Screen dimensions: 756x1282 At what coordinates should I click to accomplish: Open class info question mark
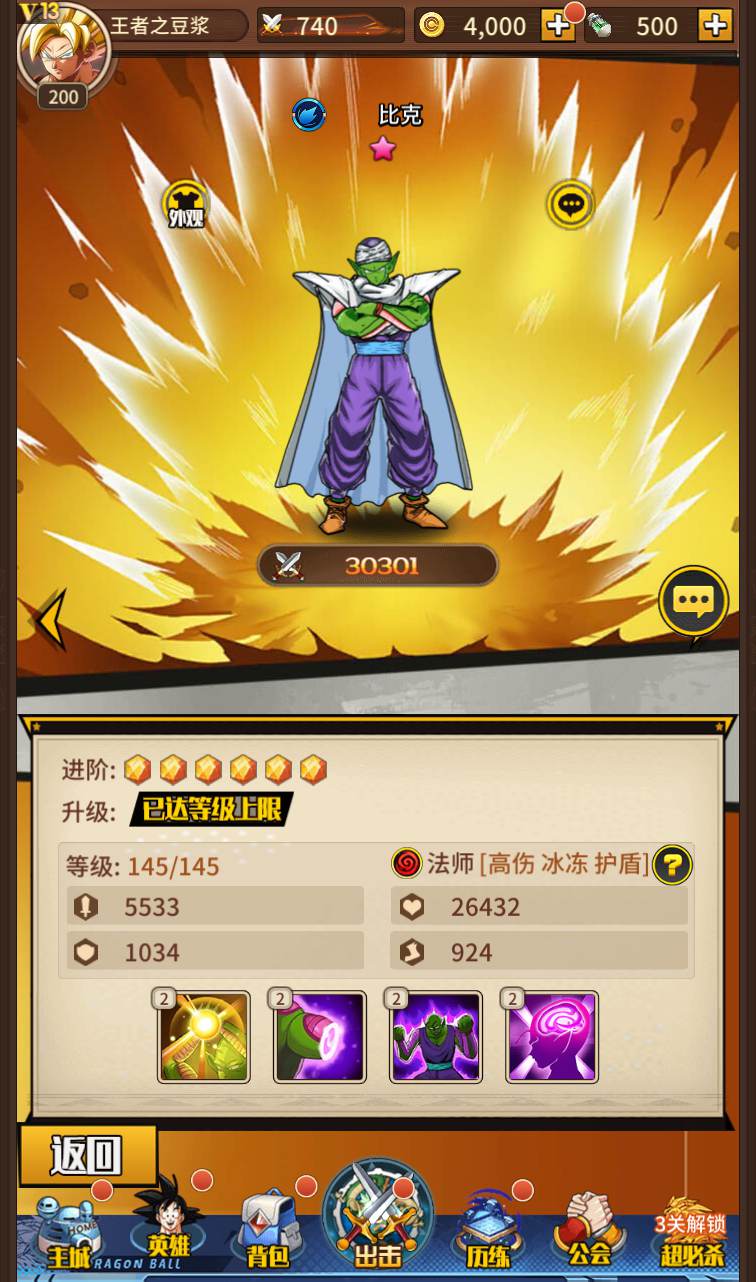pyautogui.click(x=672, y=865)
